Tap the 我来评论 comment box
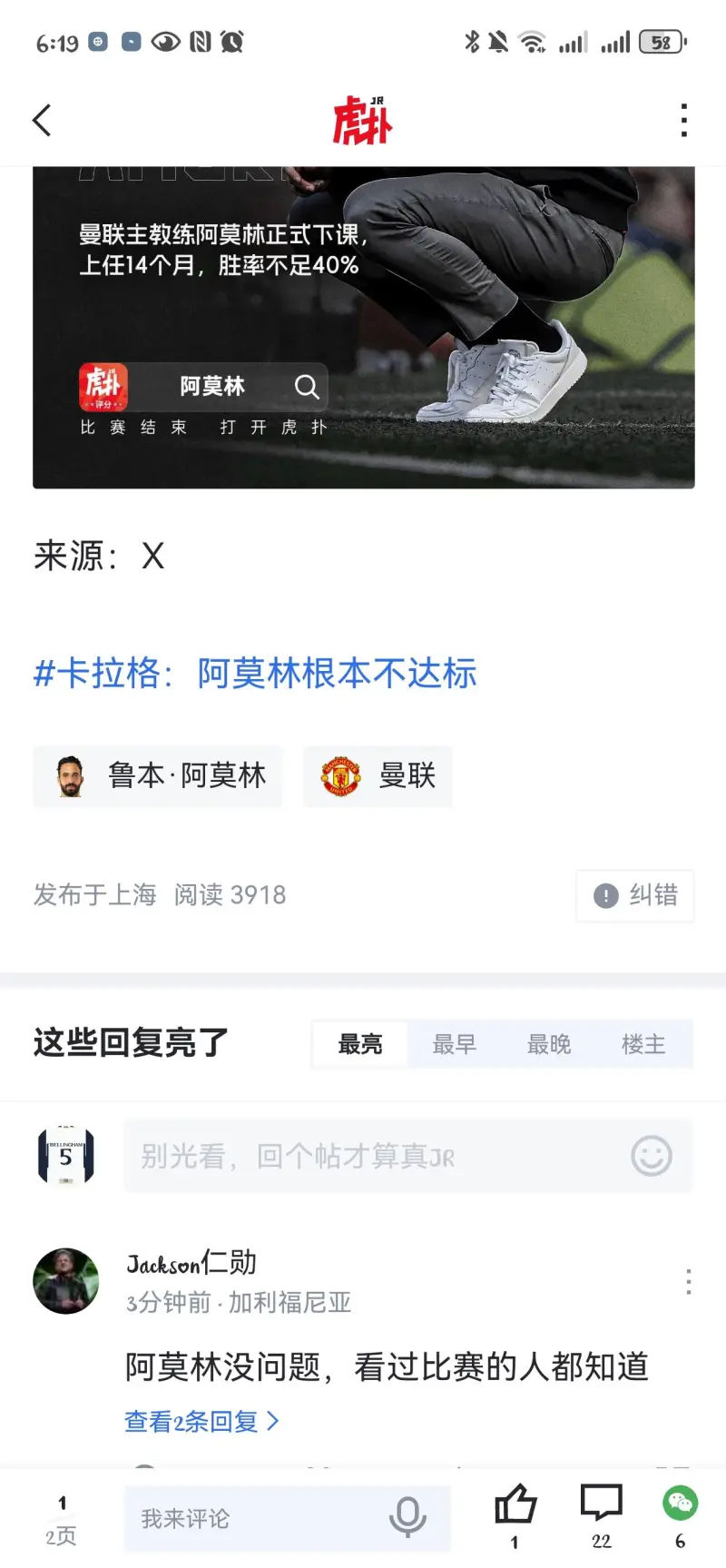726x1568 pixels. coord(254,1518)
